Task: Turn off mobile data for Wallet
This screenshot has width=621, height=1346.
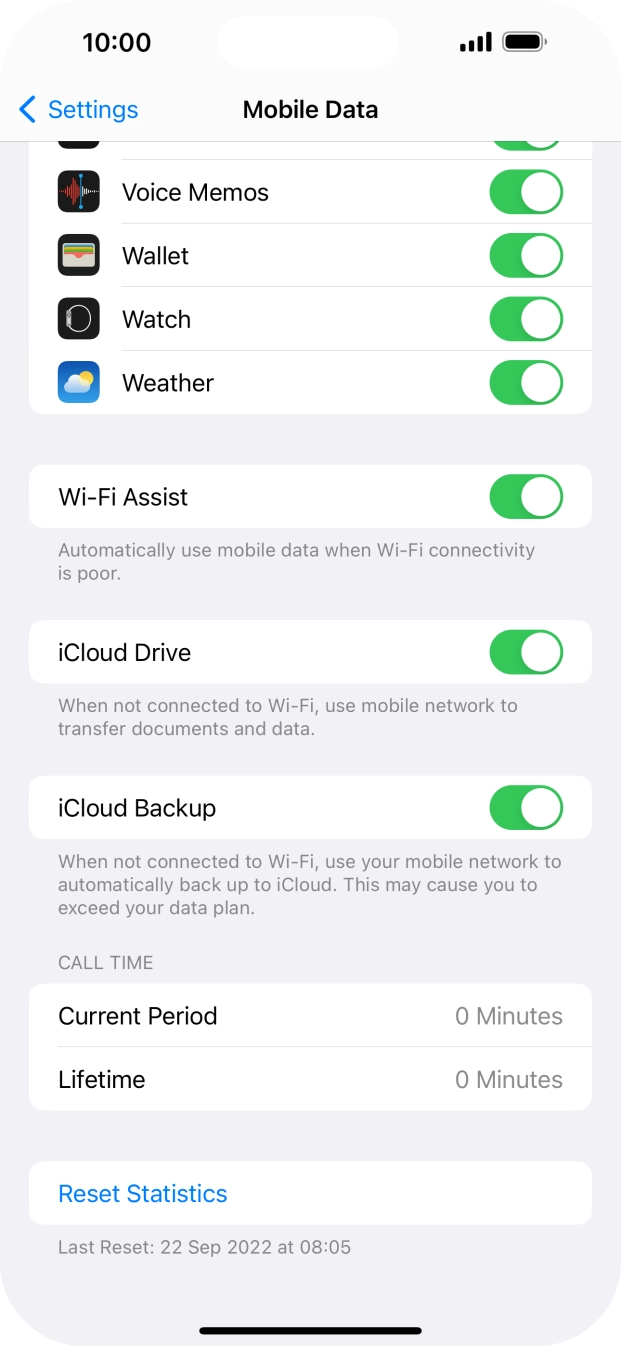Action: pos(525,256)
